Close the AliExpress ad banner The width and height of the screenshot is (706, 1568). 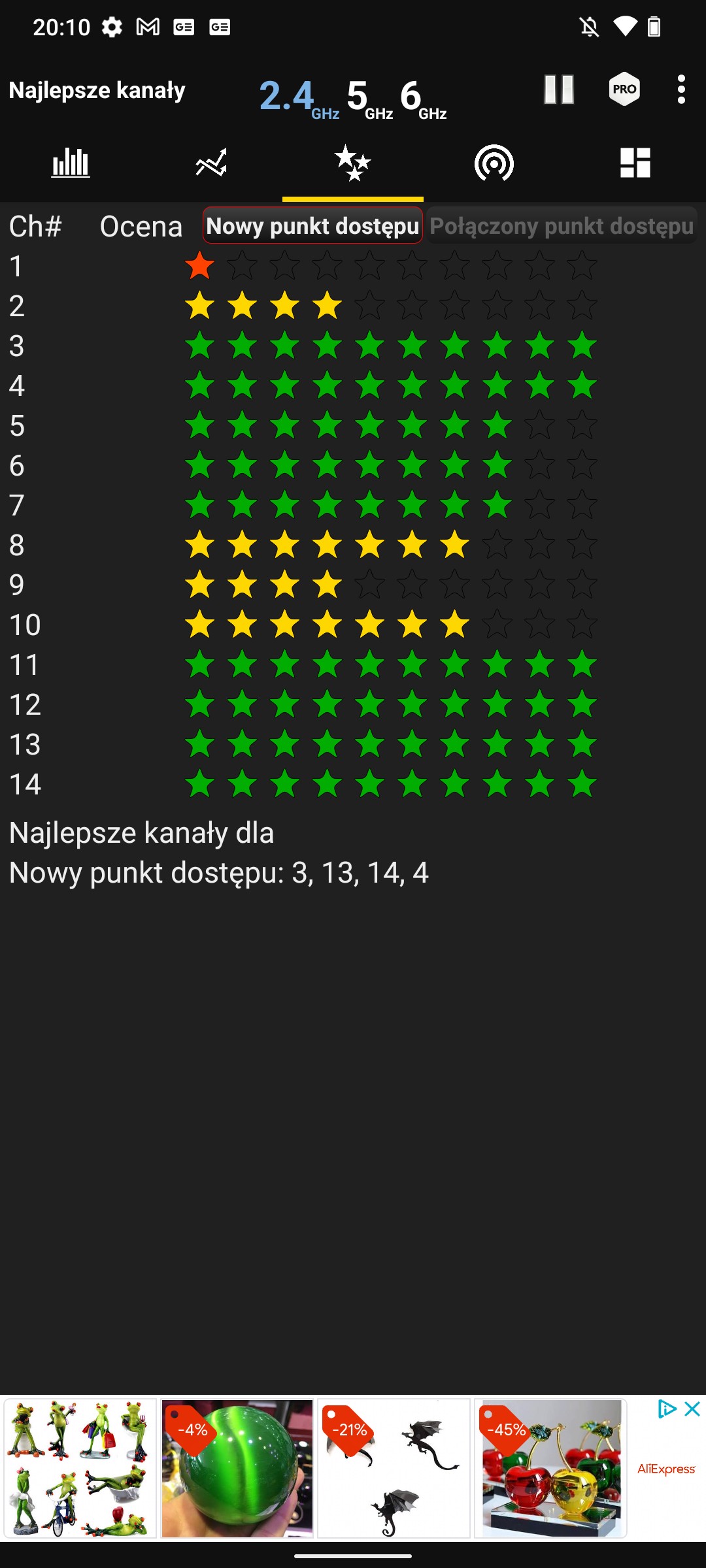(692, 1409)
